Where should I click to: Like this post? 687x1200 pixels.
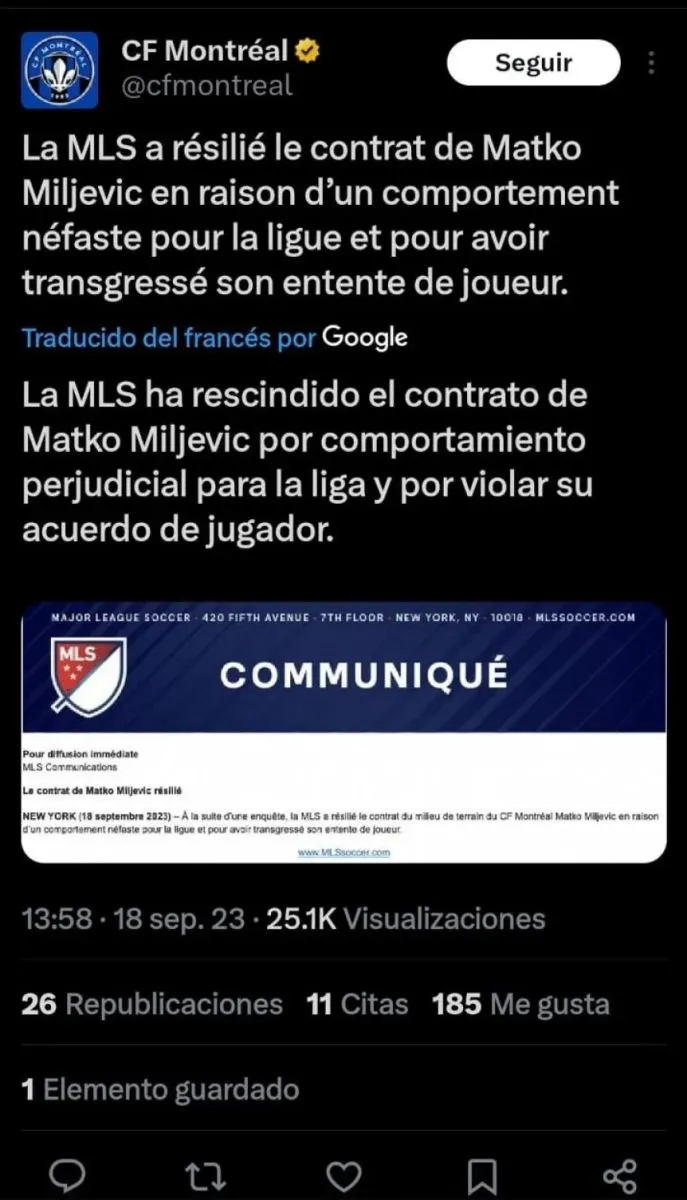(344, 1175)
